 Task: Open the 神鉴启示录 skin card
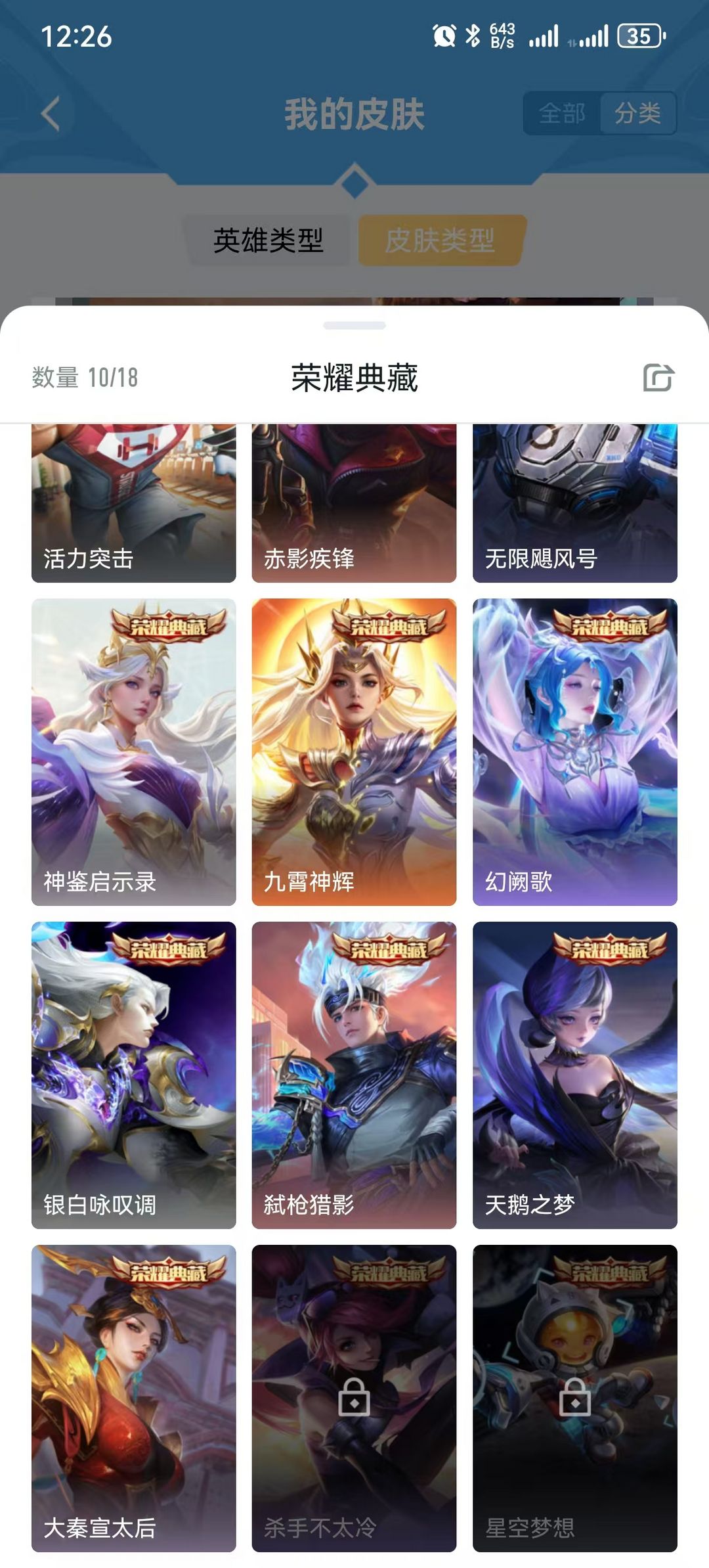[x=134, y=752]
